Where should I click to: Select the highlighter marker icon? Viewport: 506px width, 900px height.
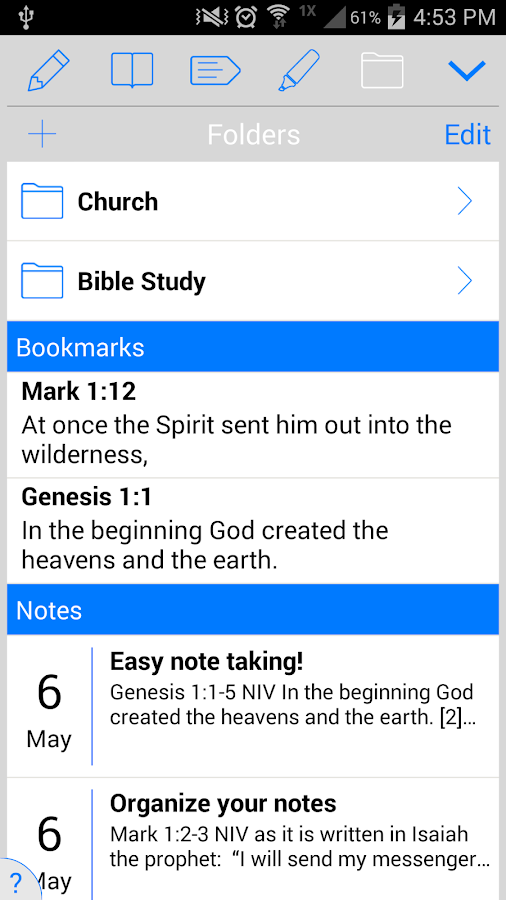pyautogui.click(x=298, y=71)
